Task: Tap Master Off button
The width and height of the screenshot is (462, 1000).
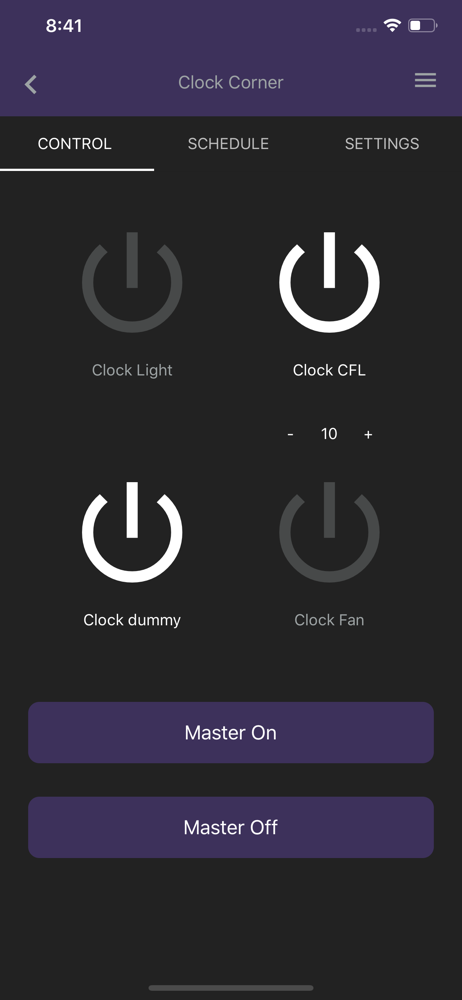Action: pos(231,827)
